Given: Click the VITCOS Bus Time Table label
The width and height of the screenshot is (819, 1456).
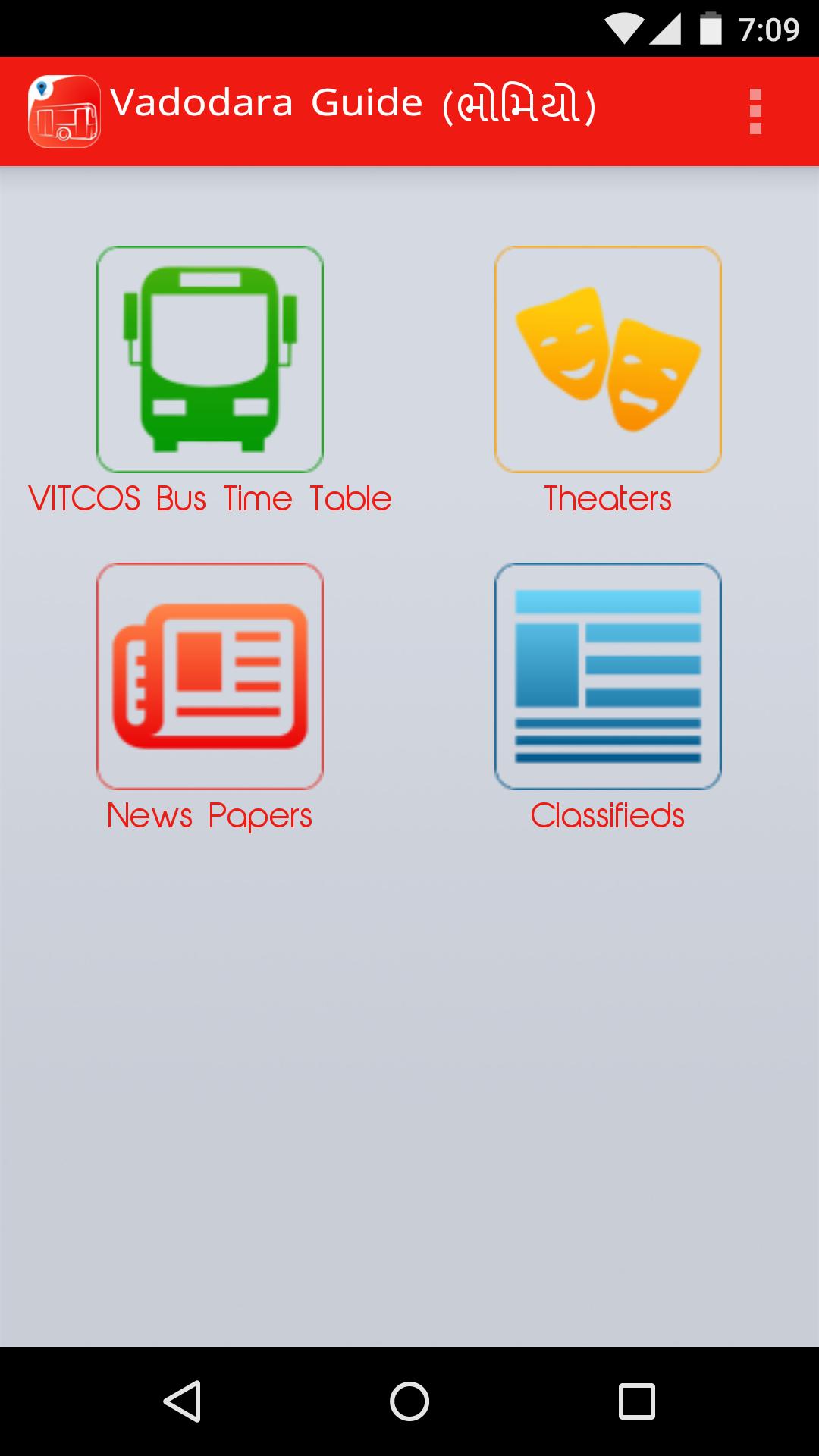Looking at the screenshot, I should click(x=210, y=498).
